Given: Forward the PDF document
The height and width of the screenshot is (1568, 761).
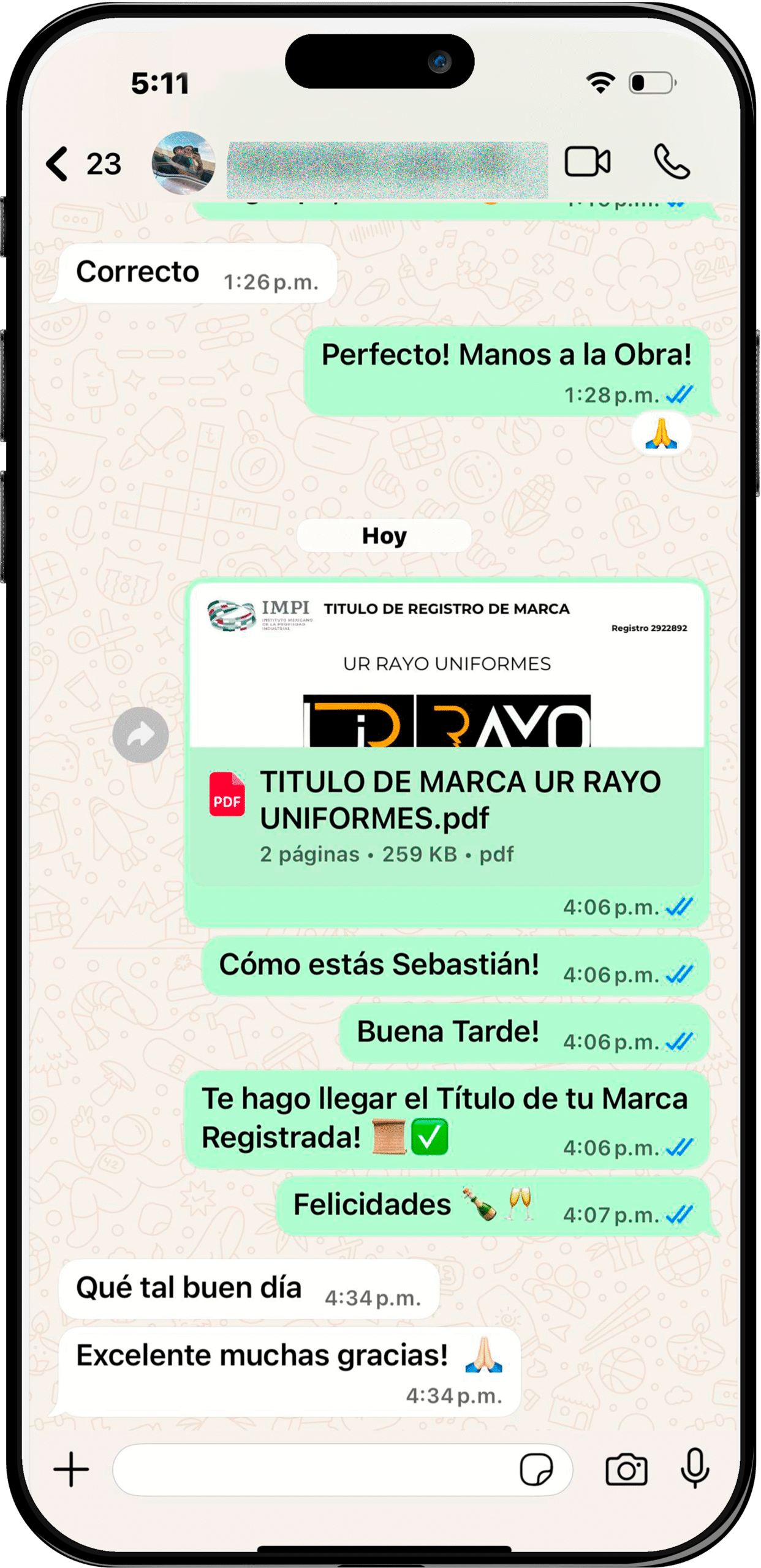Looking at the screenshot, I should coord(140,734).
